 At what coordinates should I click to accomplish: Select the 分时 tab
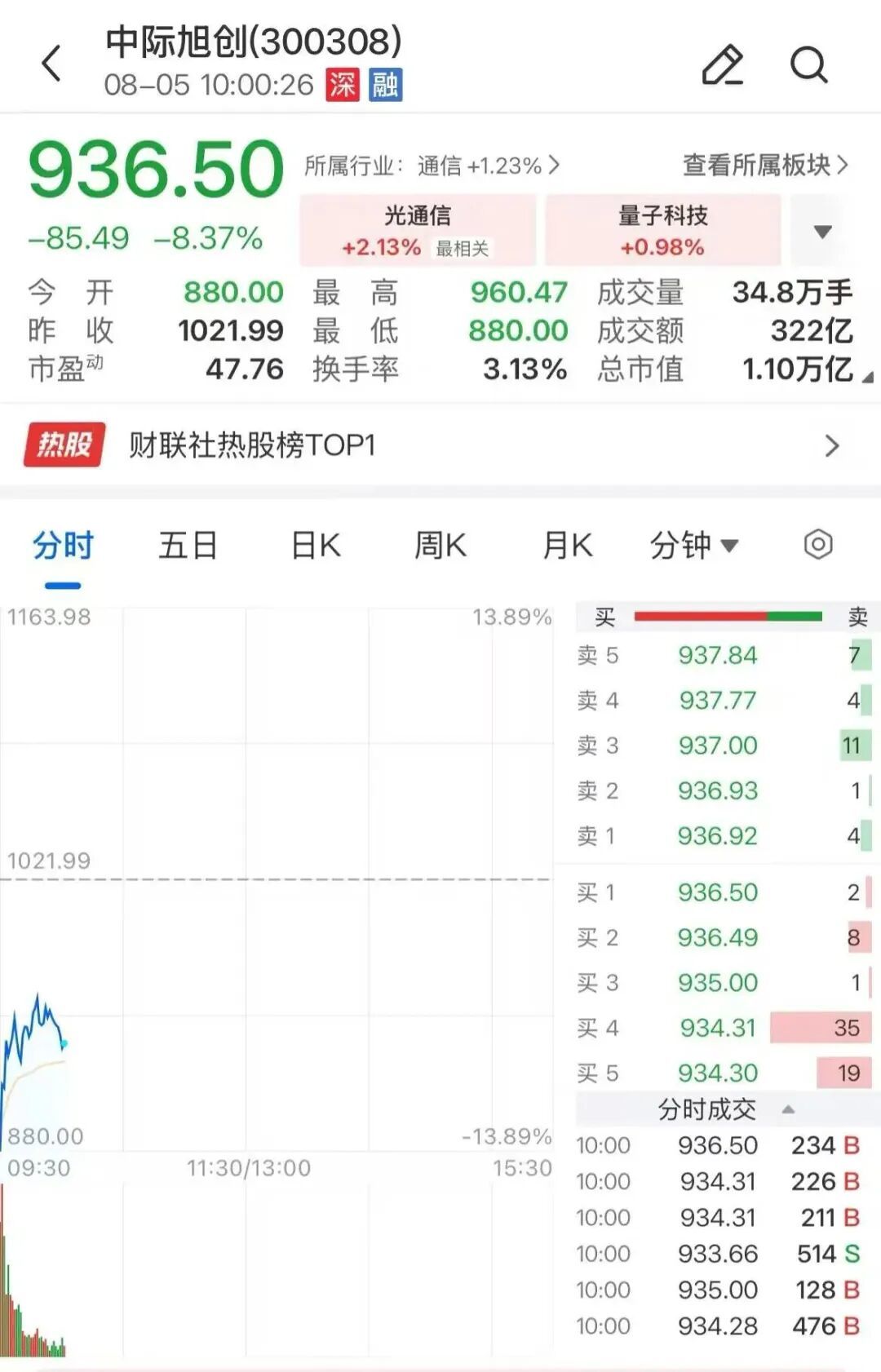pos(64,545)
